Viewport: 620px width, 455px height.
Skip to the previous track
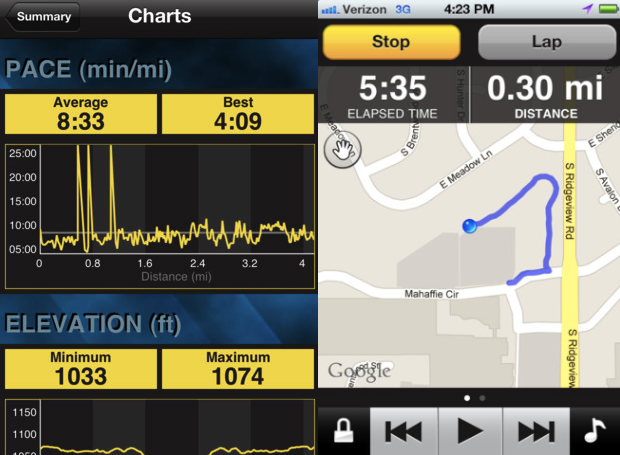click(403, 432)
